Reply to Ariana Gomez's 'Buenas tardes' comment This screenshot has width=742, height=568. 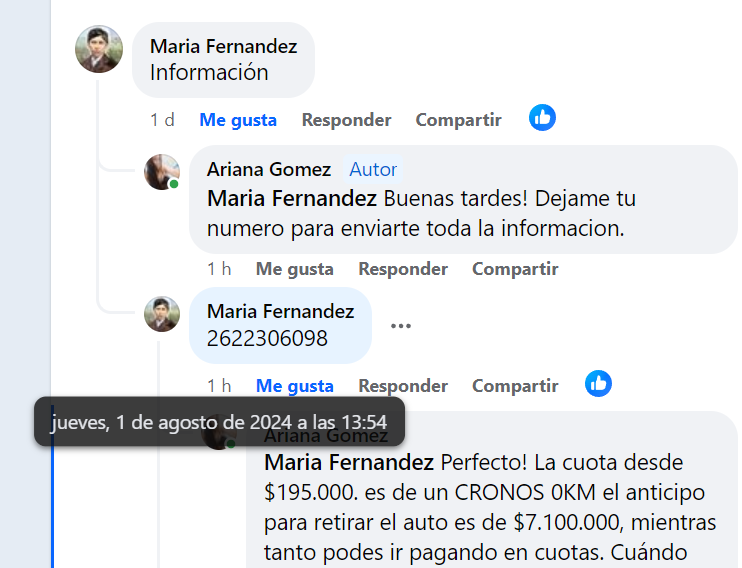pos(403,269)
